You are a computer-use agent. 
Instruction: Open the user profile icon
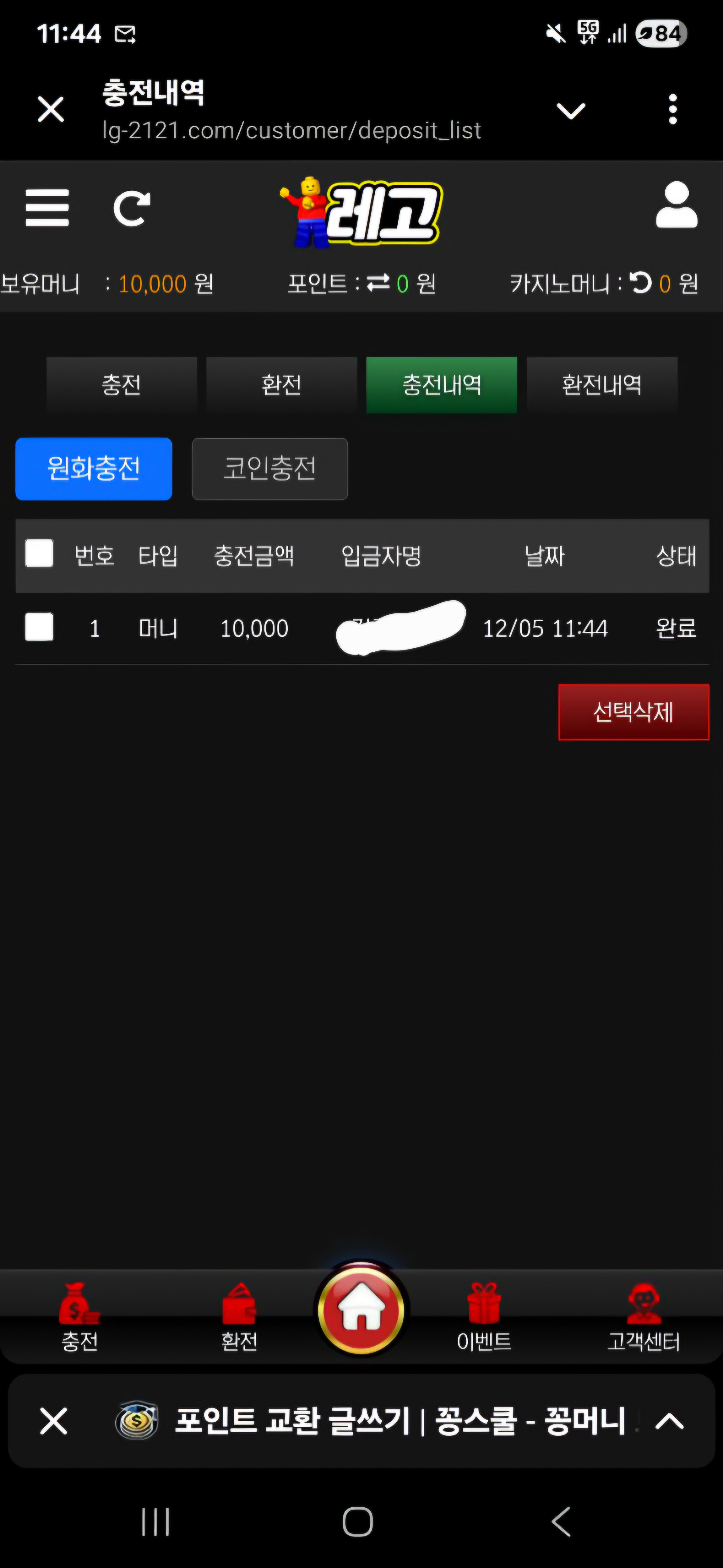[676, 205]
